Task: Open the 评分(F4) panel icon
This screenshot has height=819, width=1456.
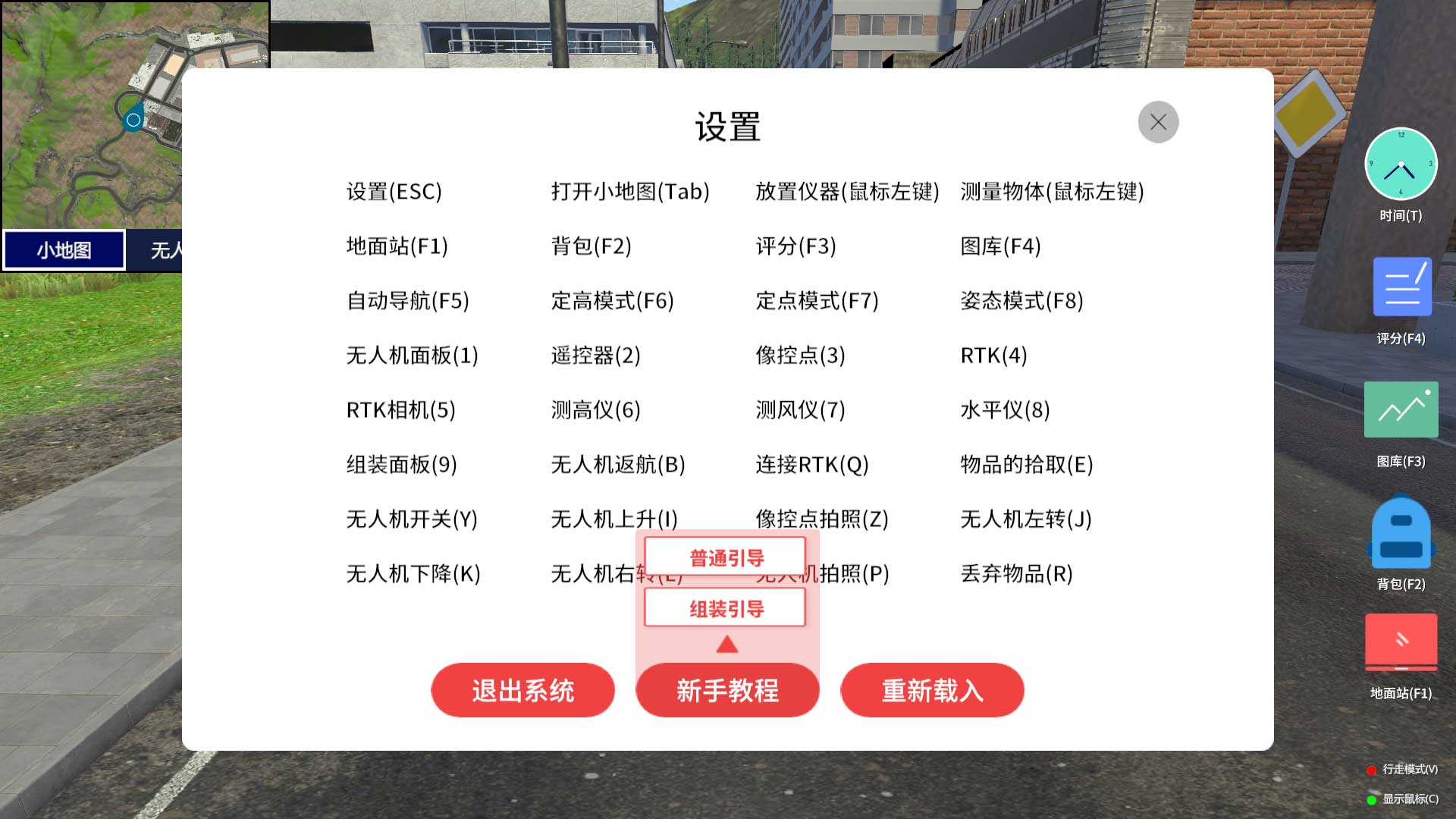Action: pyautogui.click(x=1401, y=287)
